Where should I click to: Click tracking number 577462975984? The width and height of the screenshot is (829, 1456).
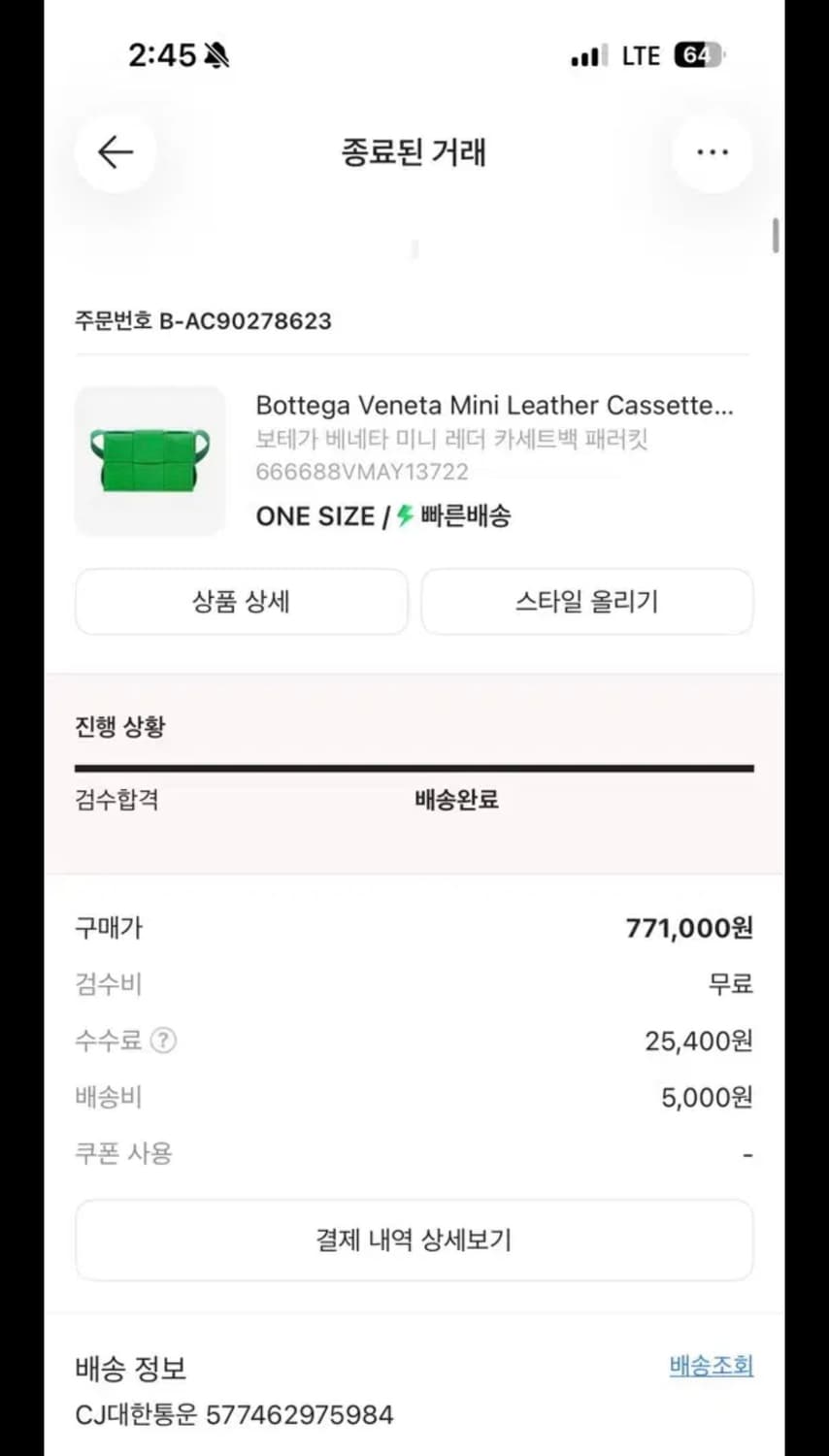coord(302,1415)
